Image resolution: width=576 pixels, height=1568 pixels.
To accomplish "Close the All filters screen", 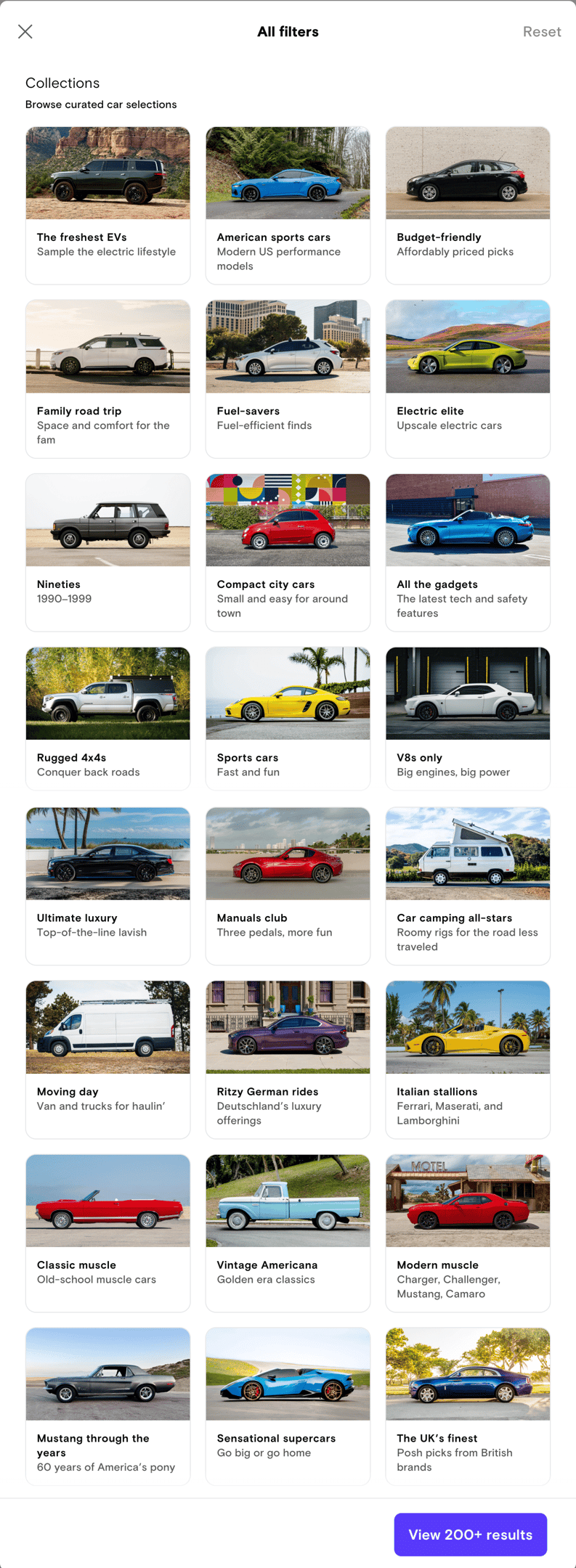I will coord(25,31).
